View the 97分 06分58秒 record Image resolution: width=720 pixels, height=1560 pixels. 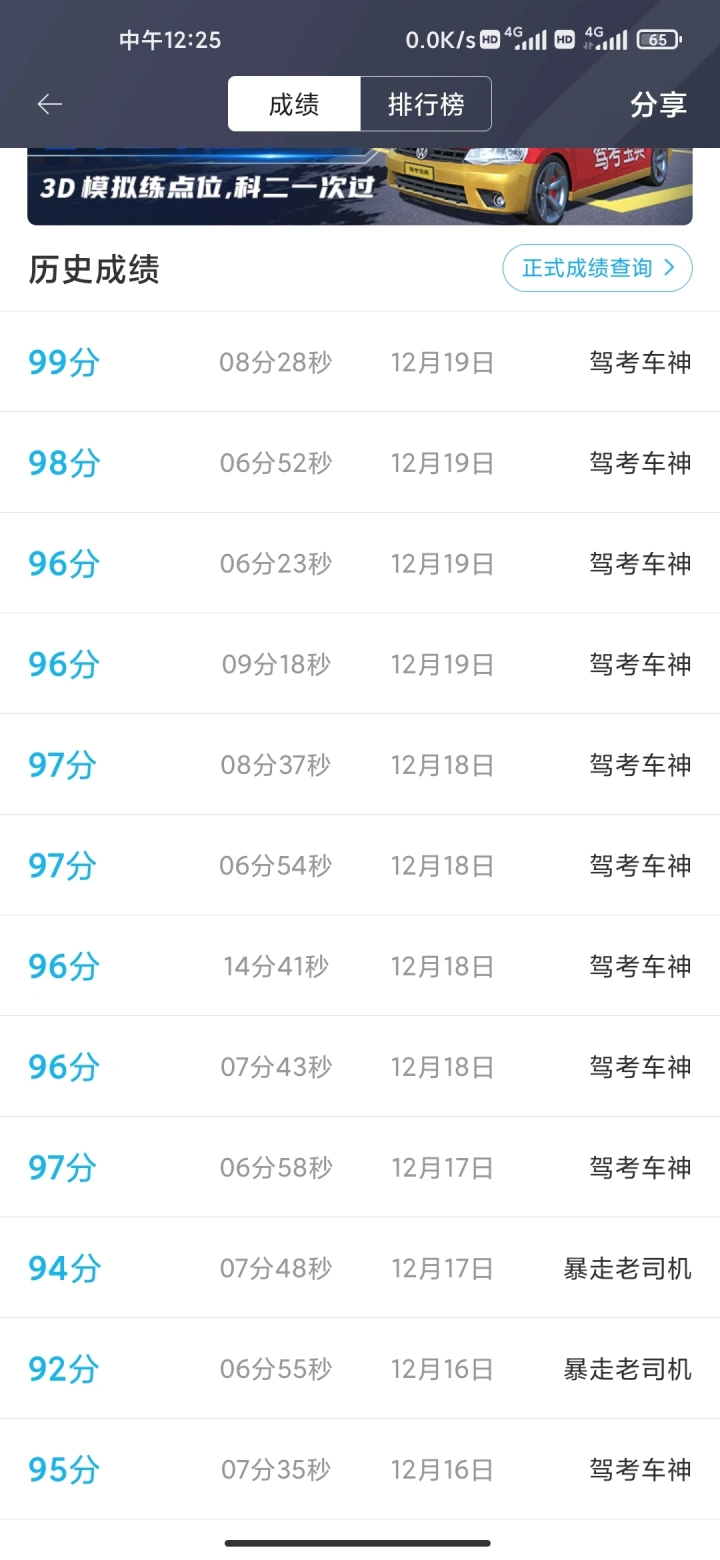click(x=360, y=1167)
